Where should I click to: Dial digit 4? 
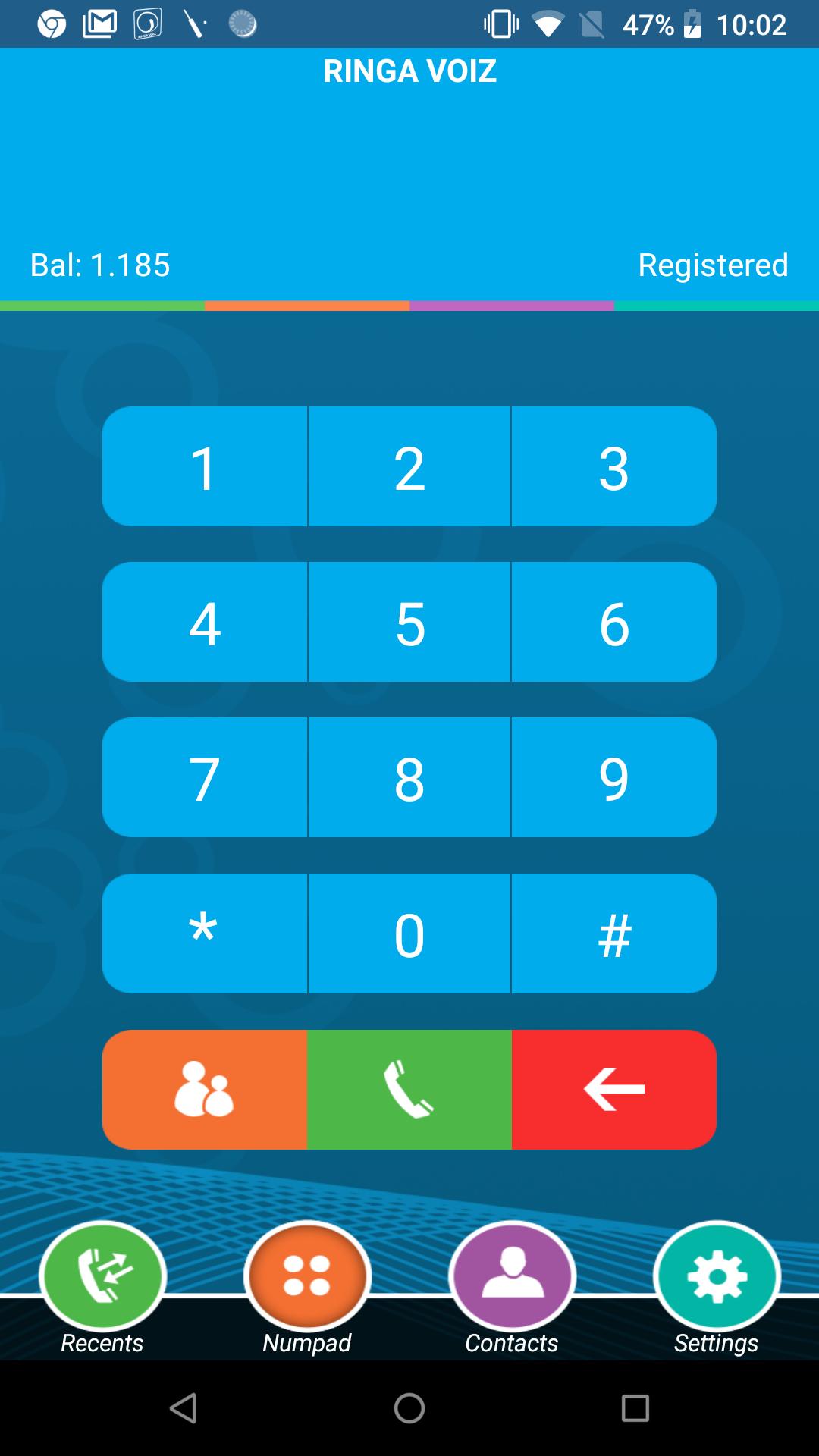205,623
